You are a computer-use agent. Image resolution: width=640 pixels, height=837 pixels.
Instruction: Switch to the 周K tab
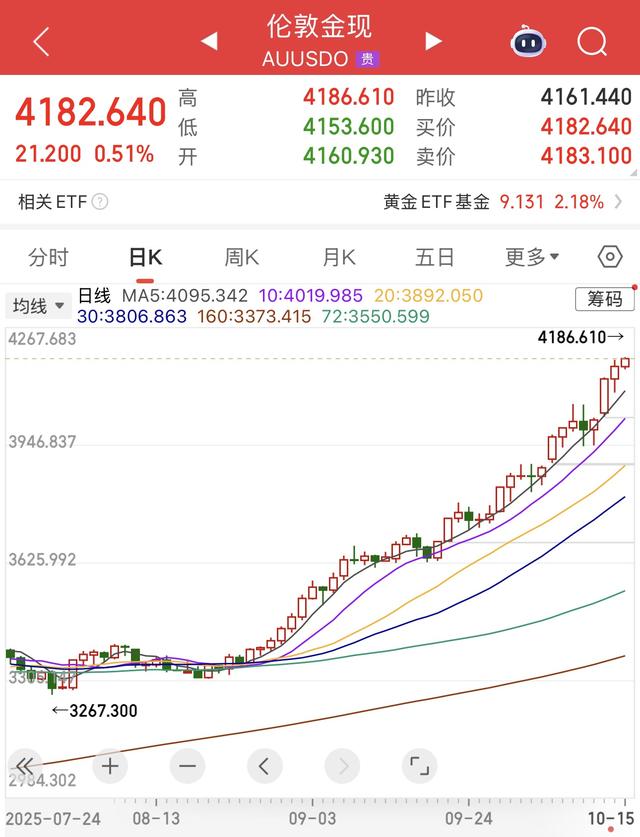pos(241,258)
